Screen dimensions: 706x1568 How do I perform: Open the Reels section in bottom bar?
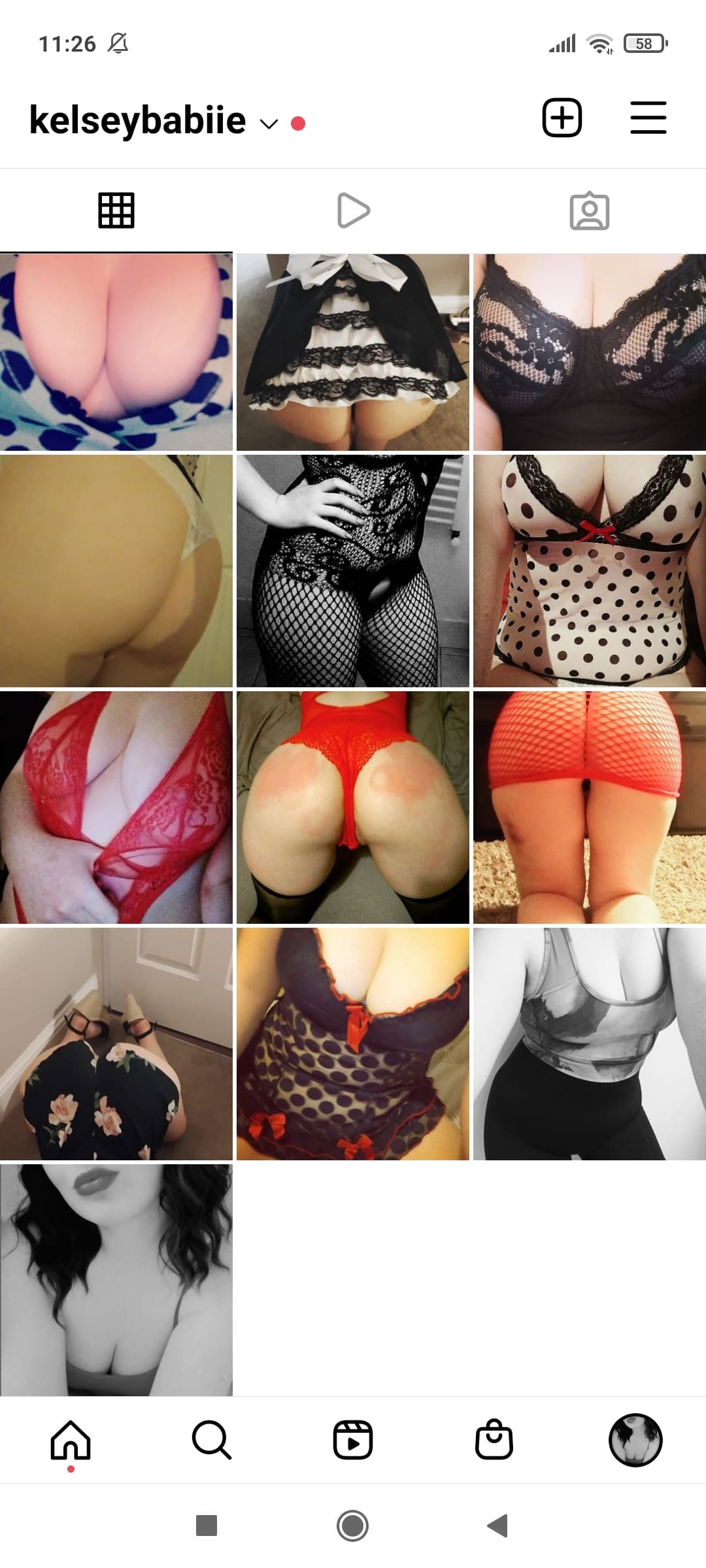tap(353, 1440)
